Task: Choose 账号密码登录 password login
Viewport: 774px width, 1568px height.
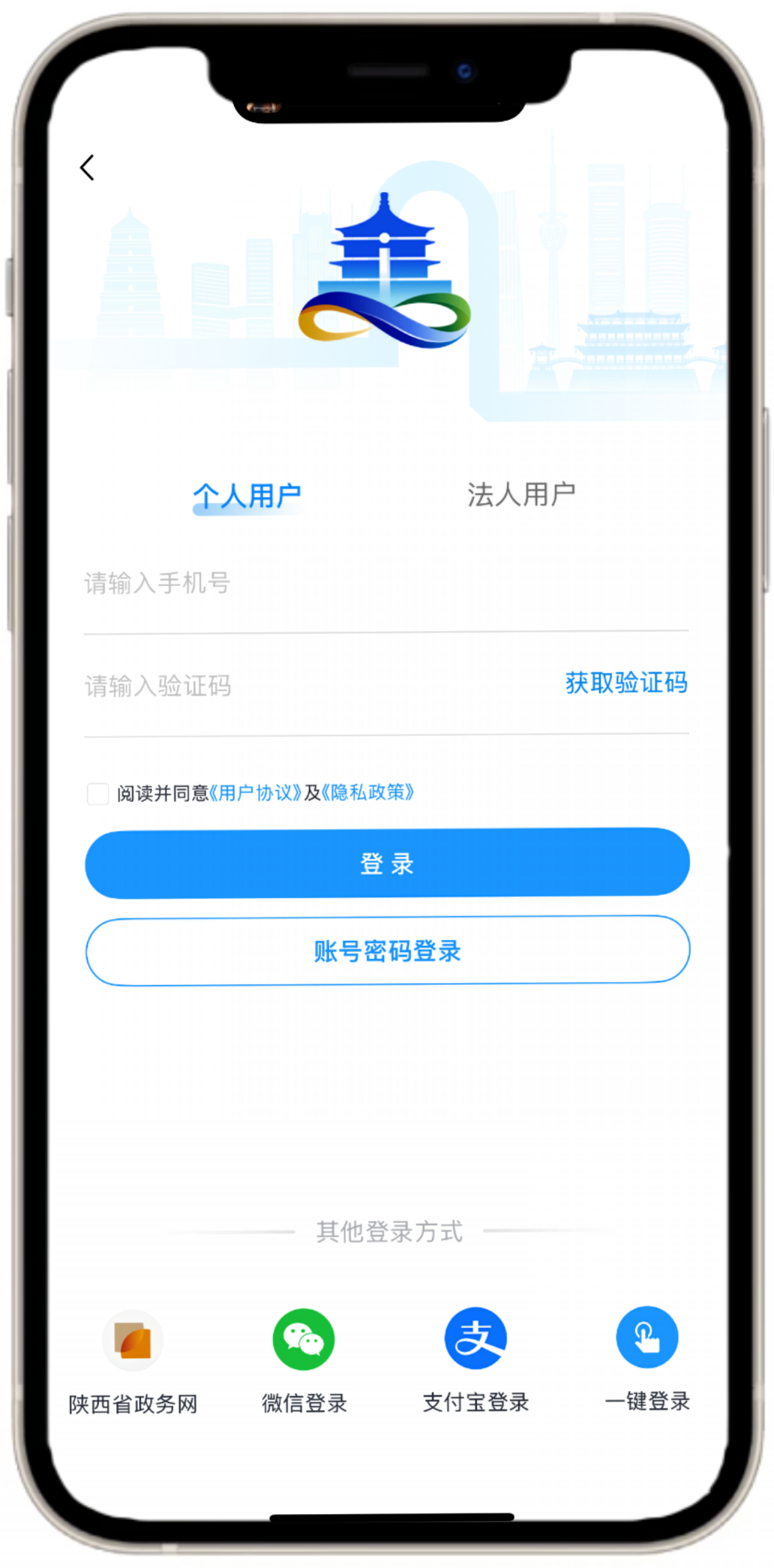Action: pyautogui.click(x=387, y=951)
